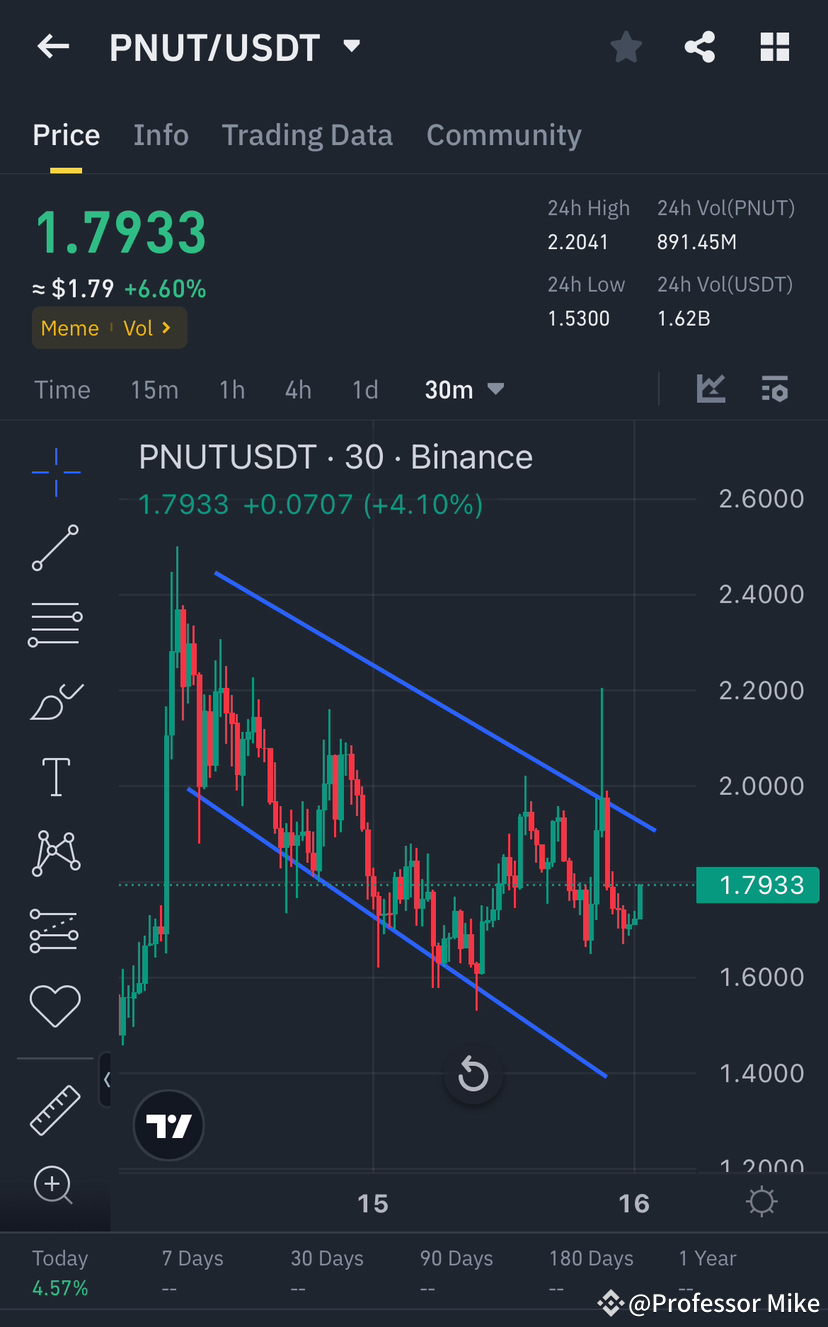Screen dimensions: 828x1327
Task: Switch to the Info tab
Action: [x=160, y=134]
